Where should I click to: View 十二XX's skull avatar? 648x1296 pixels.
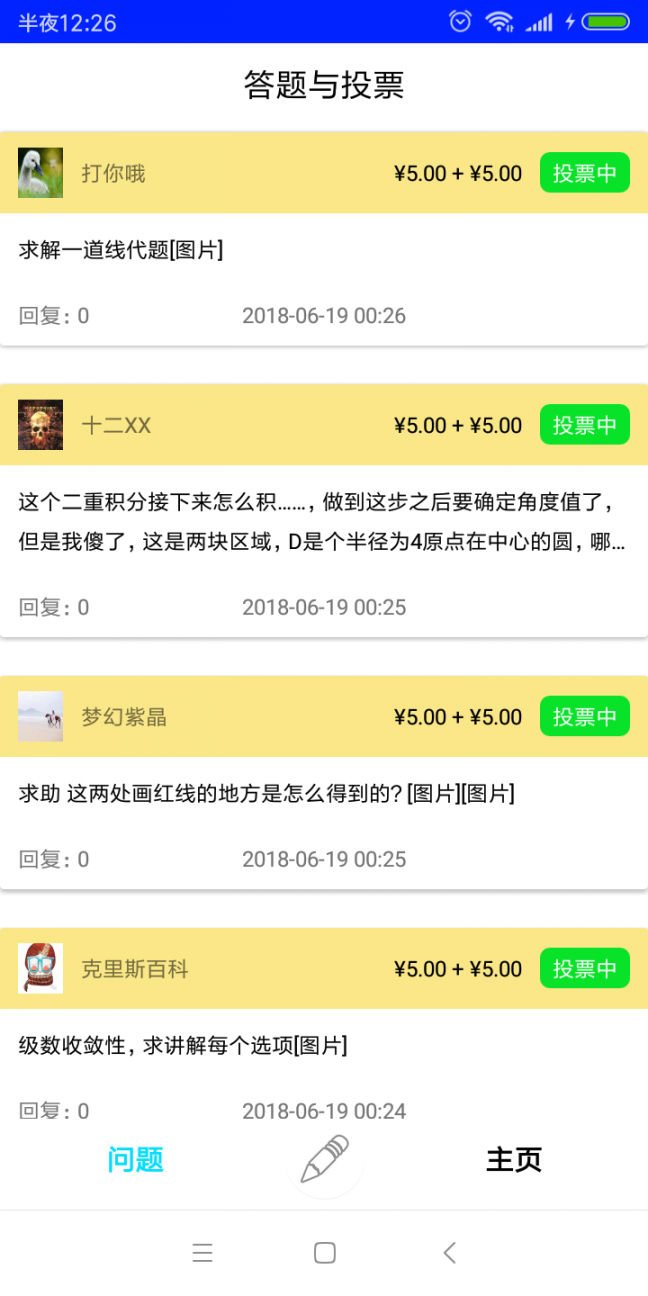[x=40, y=425]
